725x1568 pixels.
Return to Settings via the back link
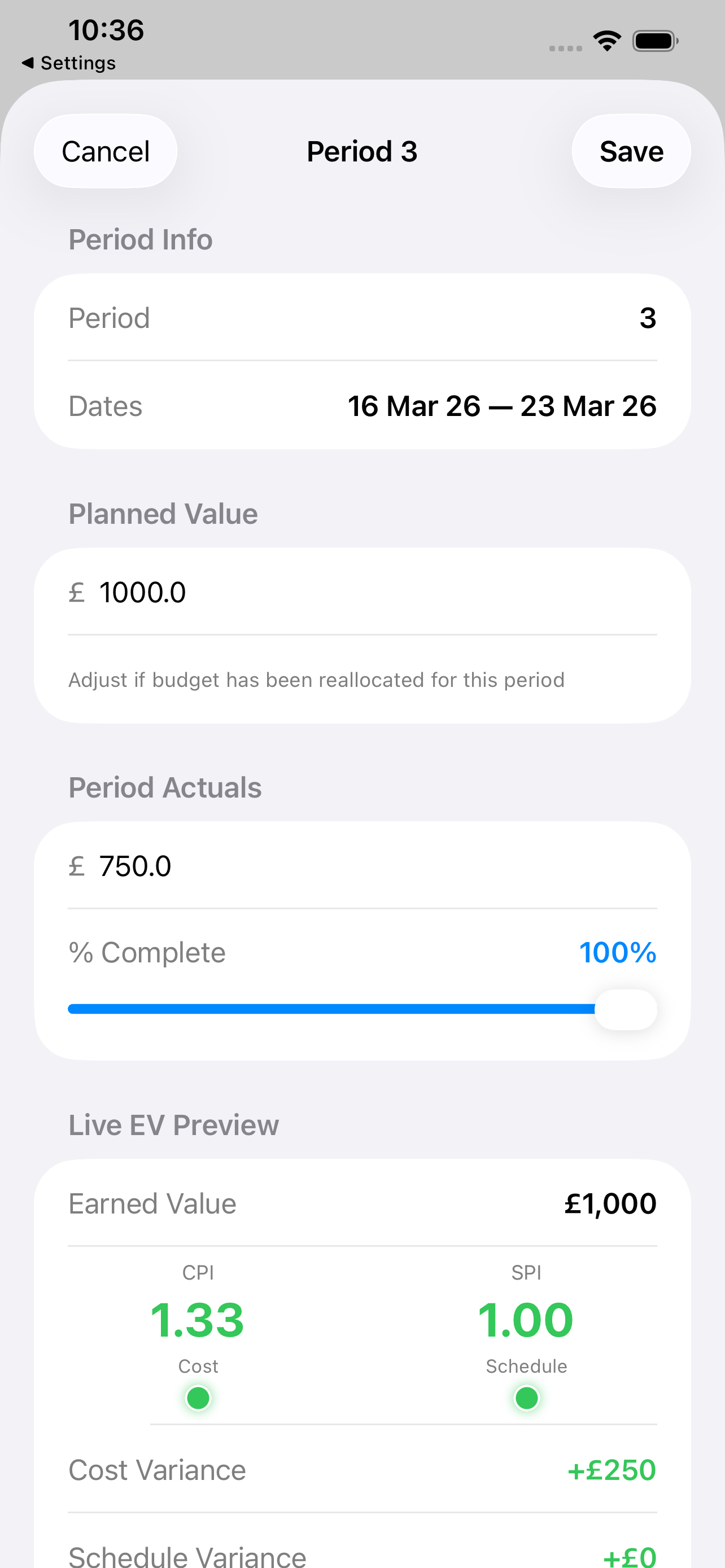69,63
